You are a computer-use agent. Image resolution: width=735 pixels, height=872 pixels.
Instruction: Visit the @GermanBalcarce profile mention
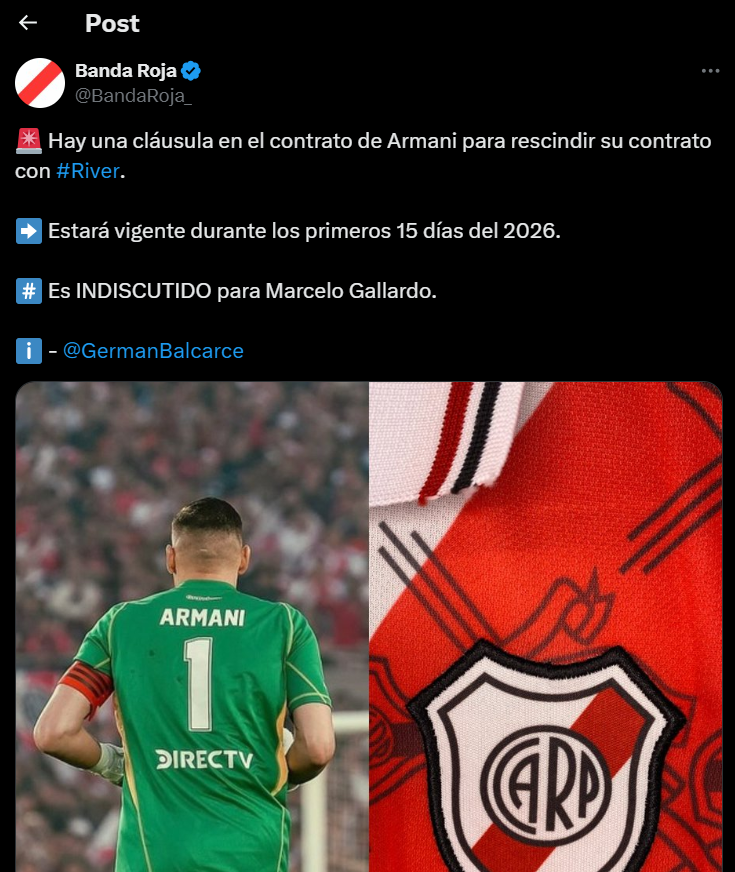click(x=153, y=351)
